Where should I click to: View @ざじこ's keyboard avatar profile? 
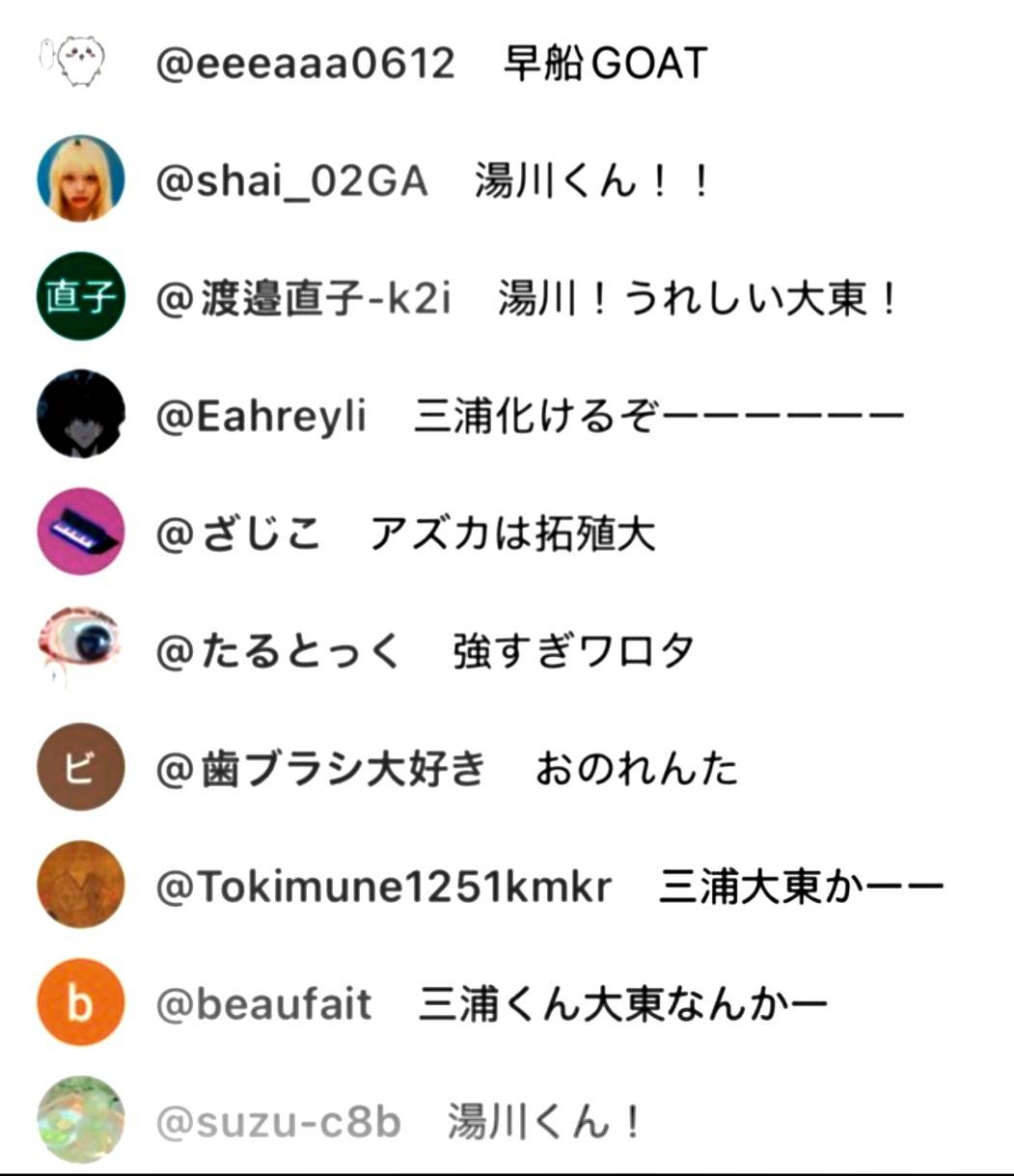click(x=81, y=532)
